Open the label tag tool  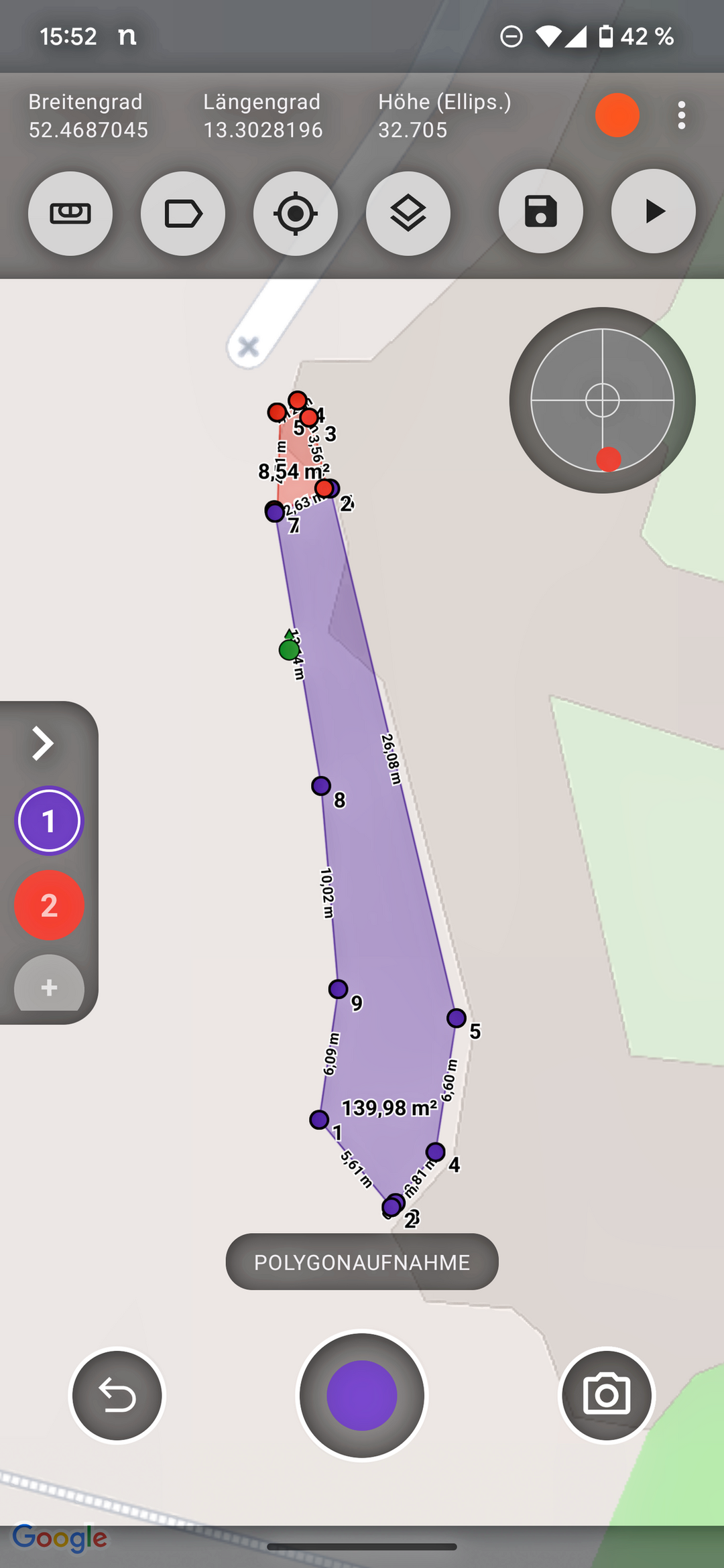click(x=183, y=214)
